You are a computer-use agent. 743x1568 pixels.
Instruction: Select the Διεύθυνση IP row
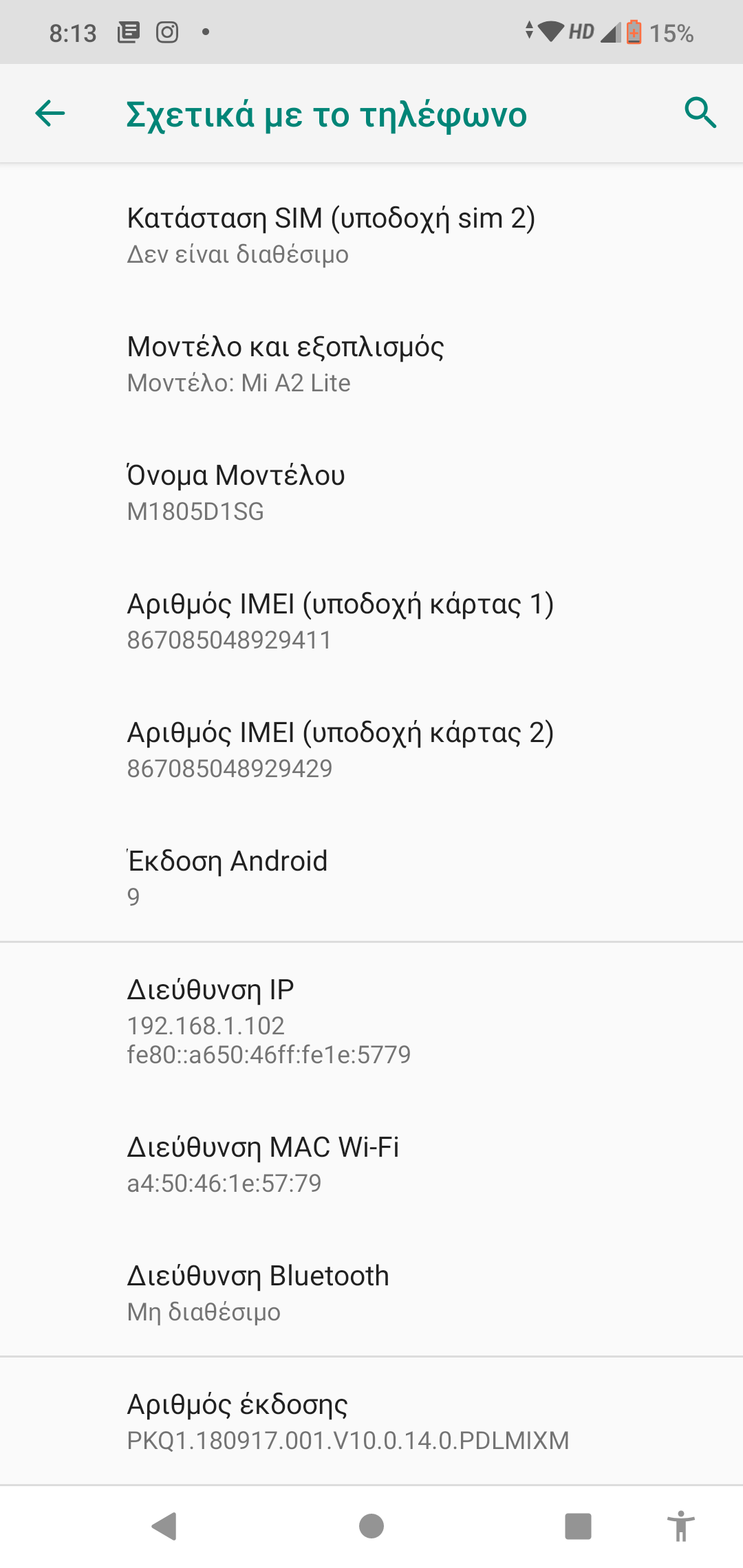(371, 1021)
